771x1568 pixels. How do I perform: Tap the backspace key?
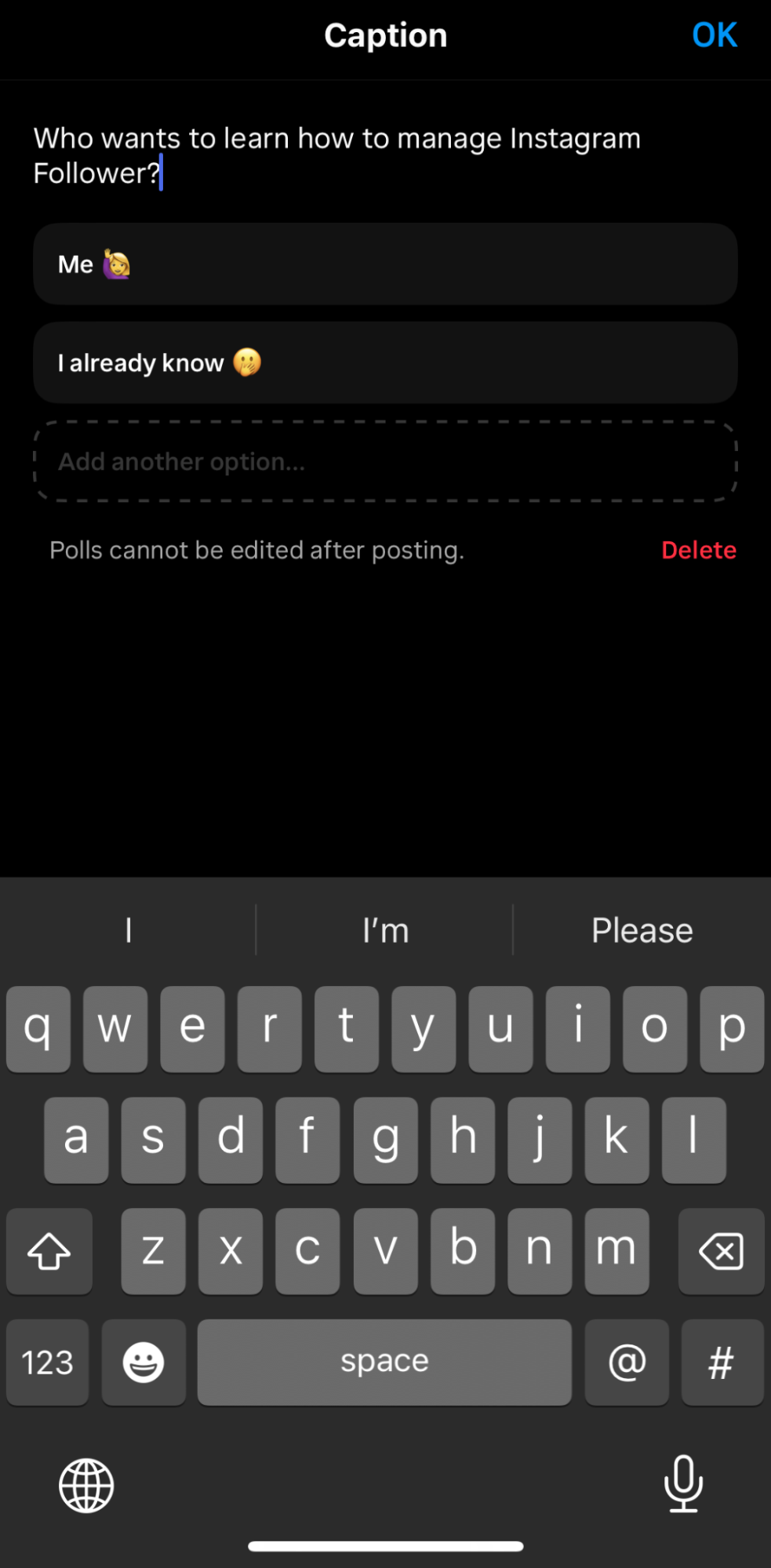(x=721, y=1251)
